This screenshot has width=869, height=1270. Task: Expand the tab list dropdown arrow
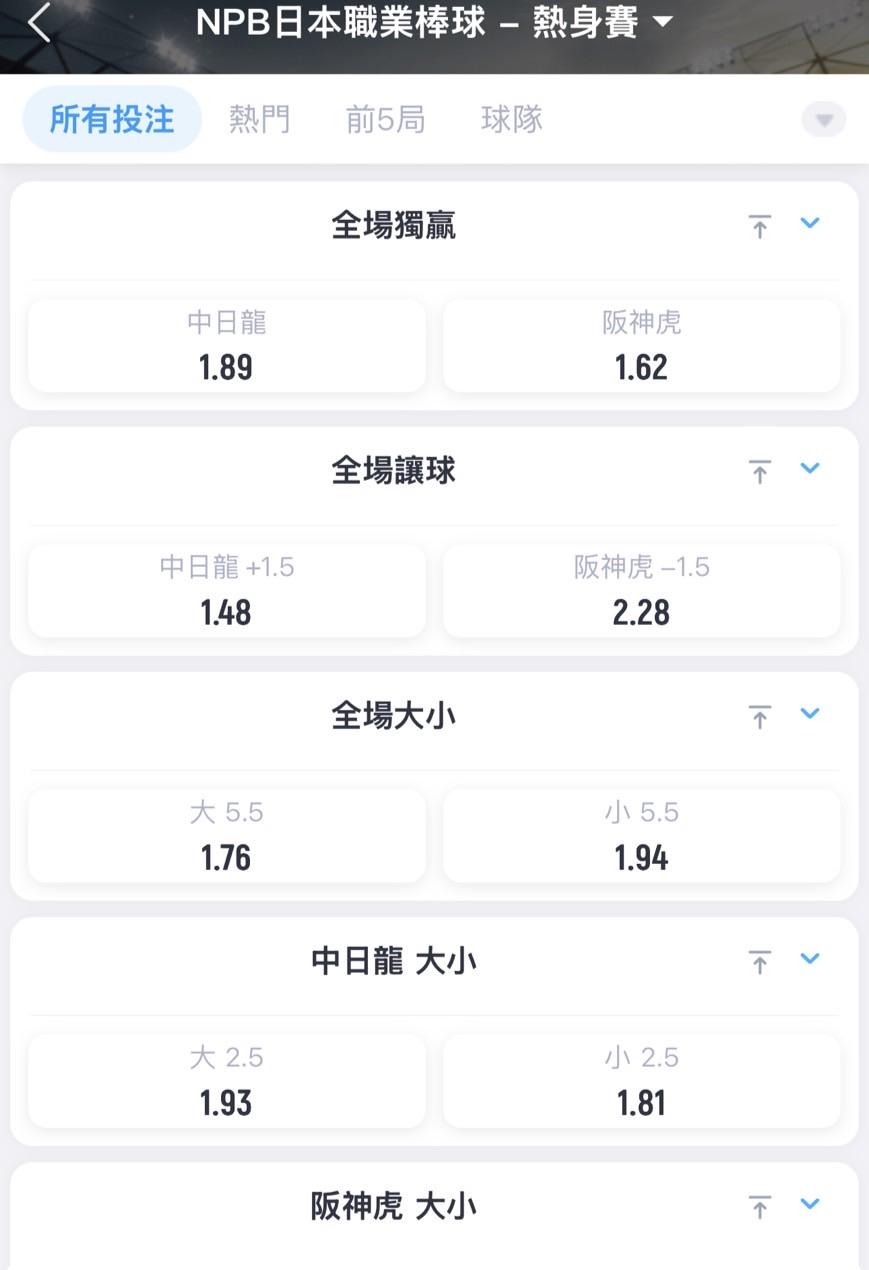pos(824,121)
